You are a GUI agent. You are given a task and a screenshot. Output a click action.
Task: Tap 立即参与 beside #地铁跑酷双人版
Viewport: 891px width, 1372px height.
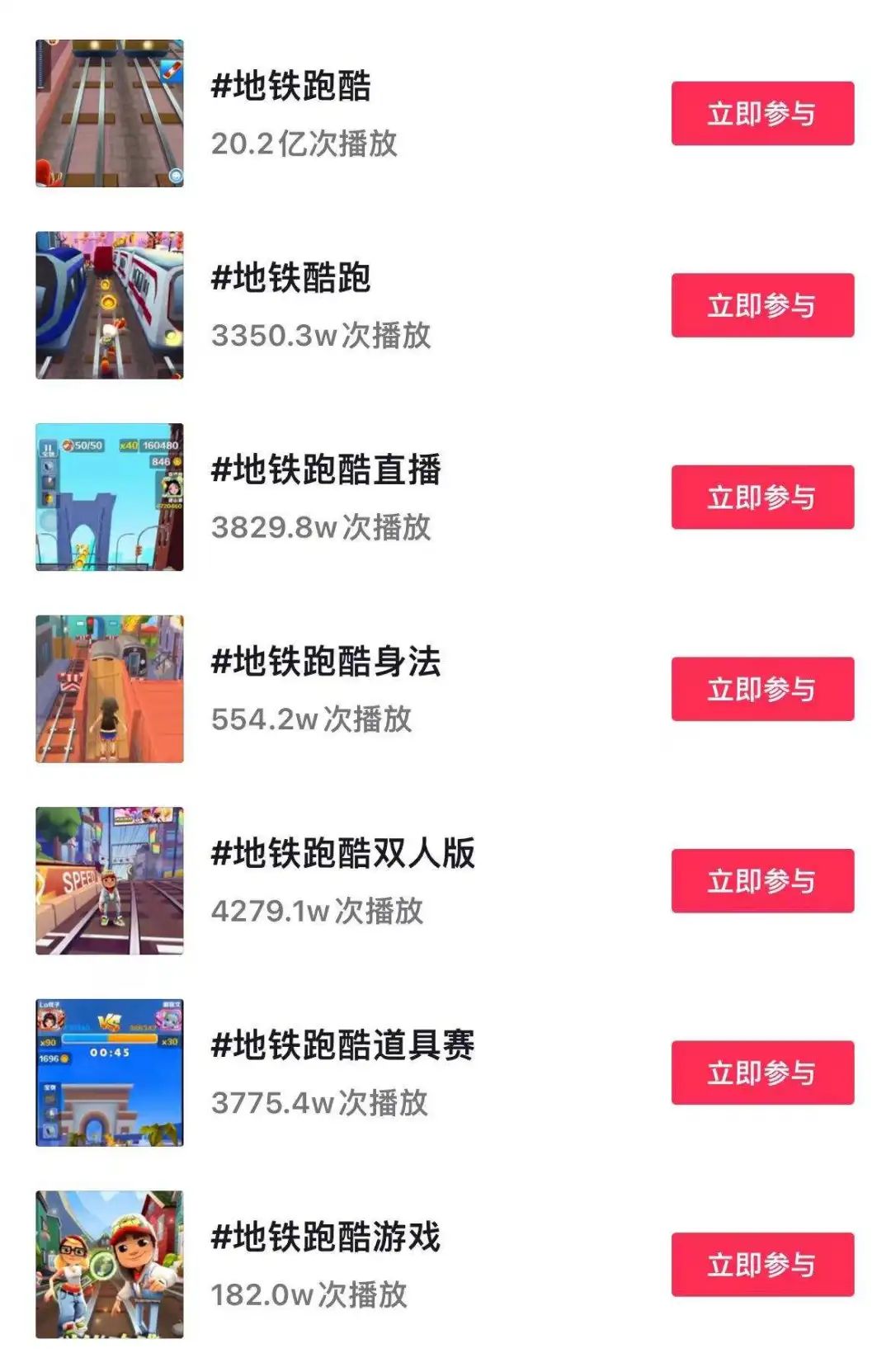[x=761, y=881]
